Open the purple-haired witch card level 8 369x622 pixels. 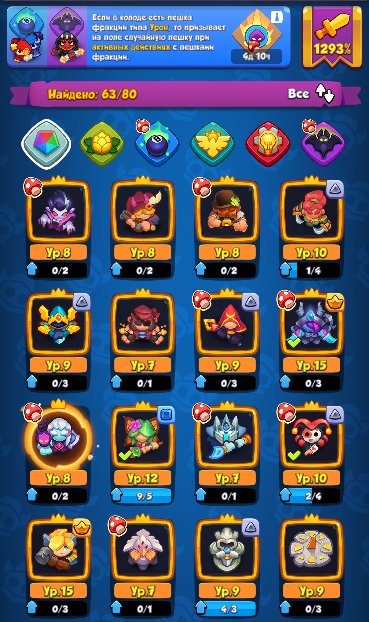click(58, 228)
